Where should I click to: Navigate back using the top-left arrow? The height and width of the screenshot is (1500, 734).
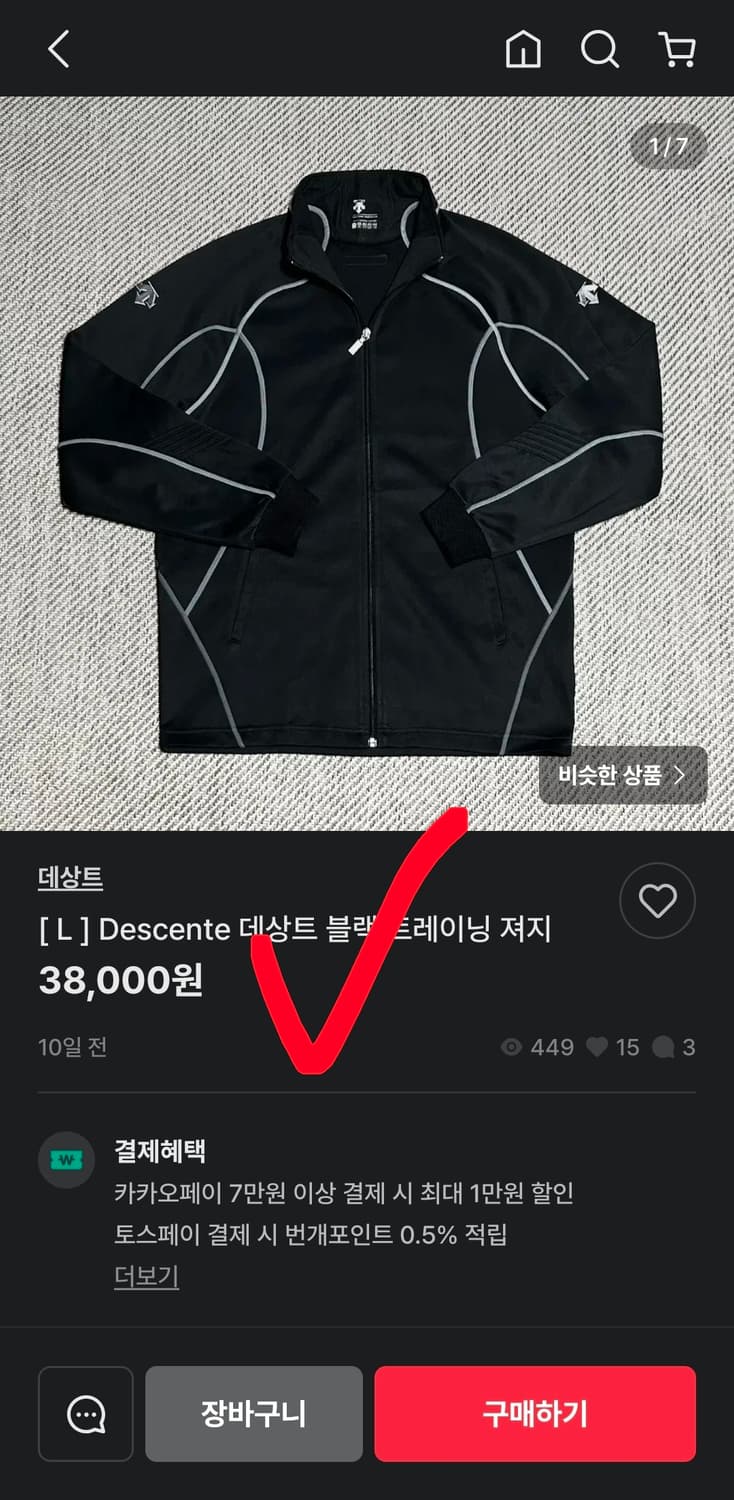tap(57, 48)
